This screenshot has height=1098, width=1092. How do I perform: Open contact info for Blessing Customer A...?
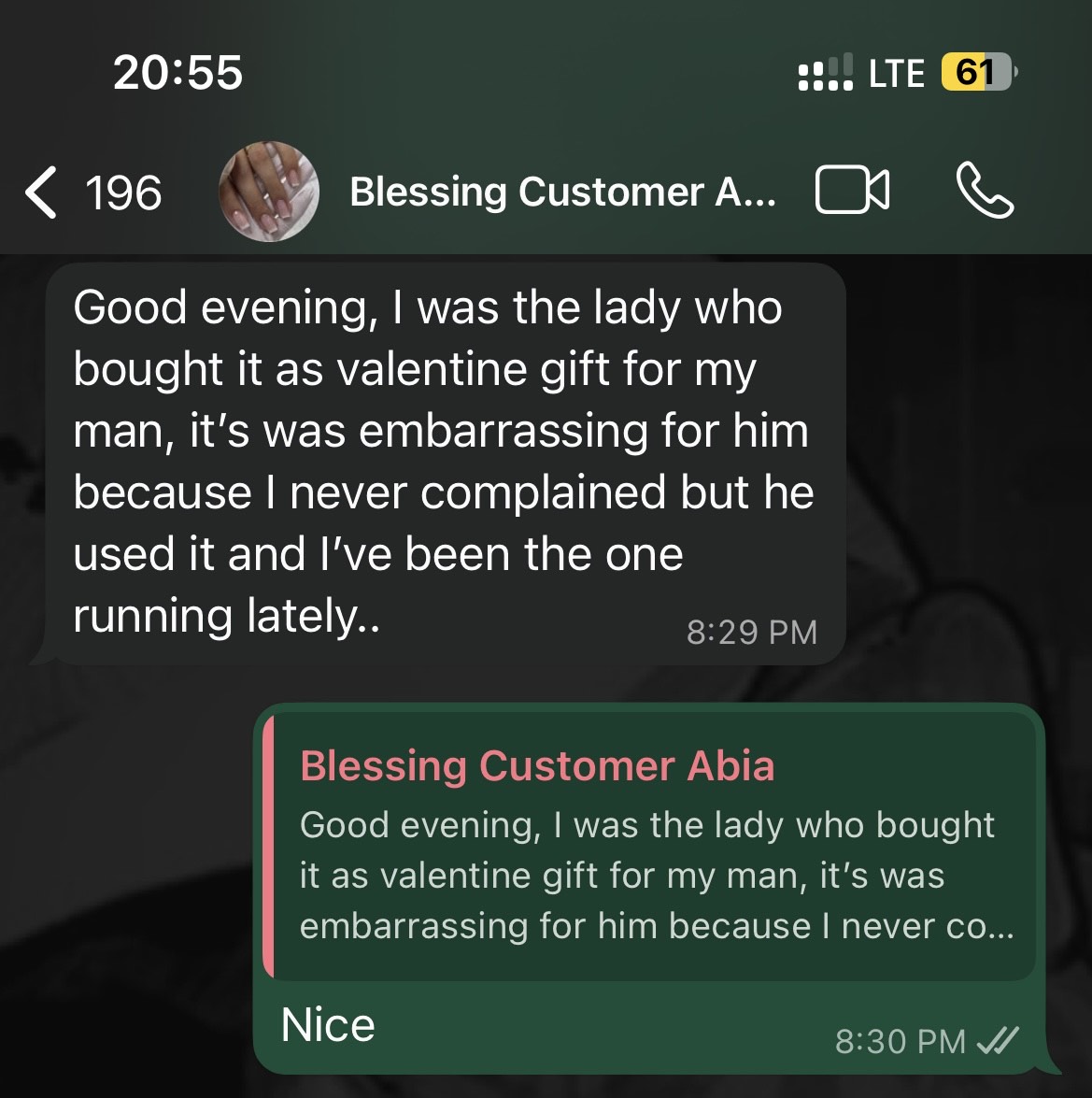pos(561,193)
